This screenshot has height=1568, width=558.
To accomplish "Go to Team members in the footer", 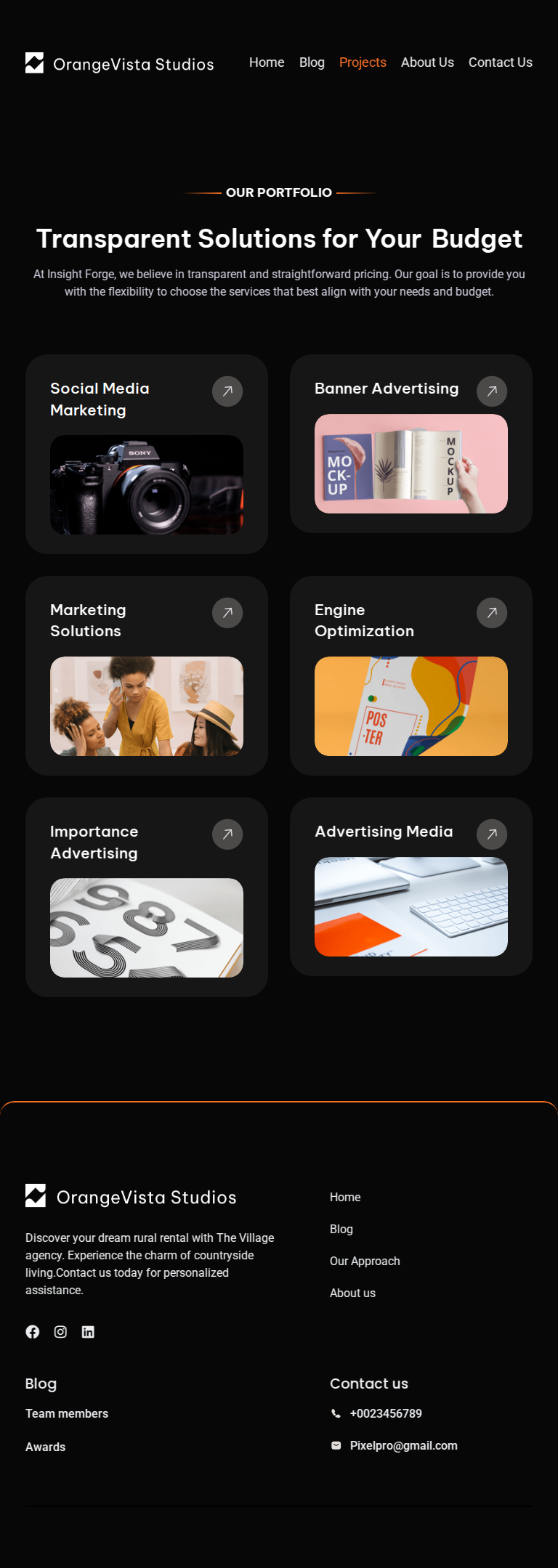I will click(x=67, y=1413).
